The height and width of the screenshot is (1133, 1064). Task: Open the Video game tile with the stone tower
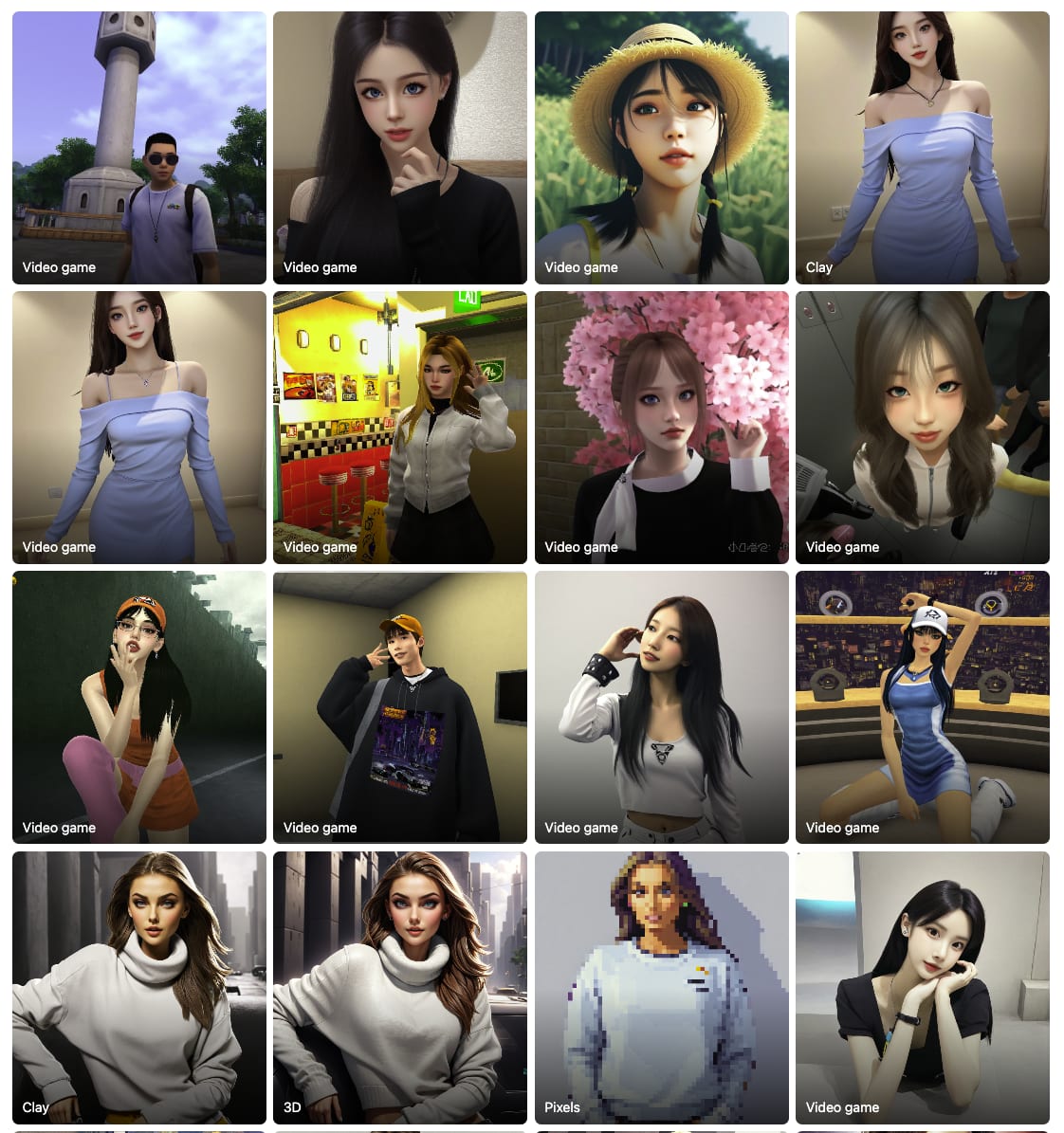138,148
